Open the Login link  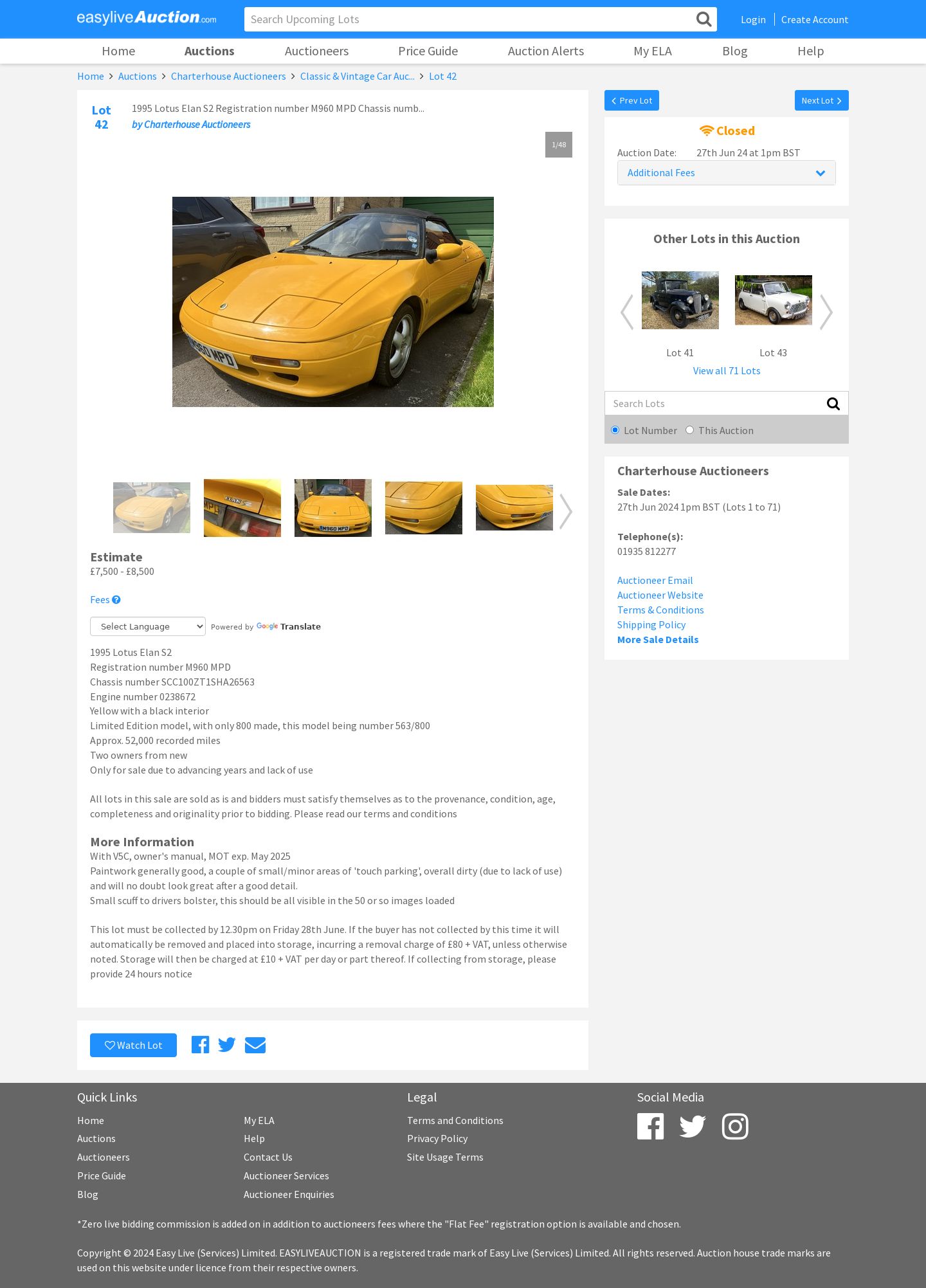click(753, 20)
